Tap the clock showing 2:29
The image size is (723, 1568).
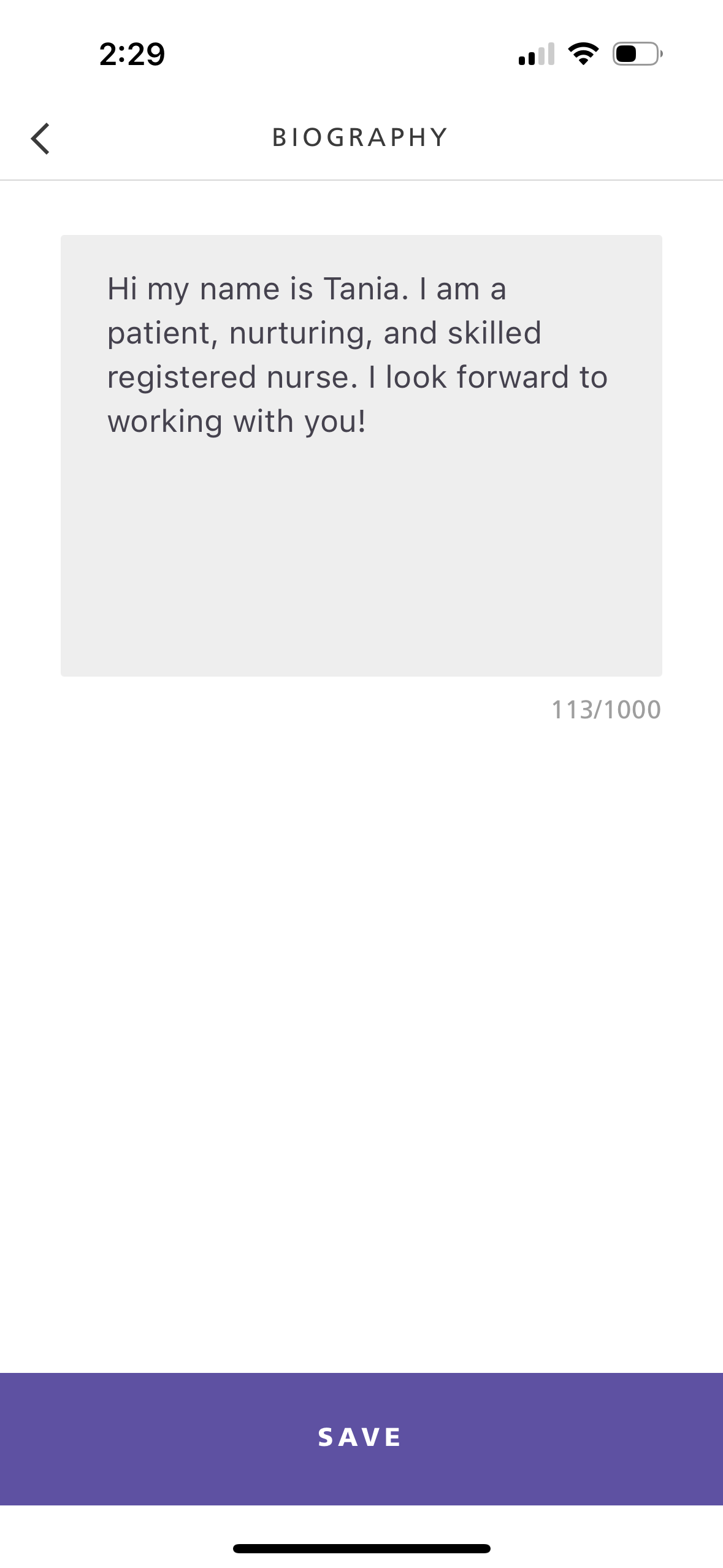[131, 55]
